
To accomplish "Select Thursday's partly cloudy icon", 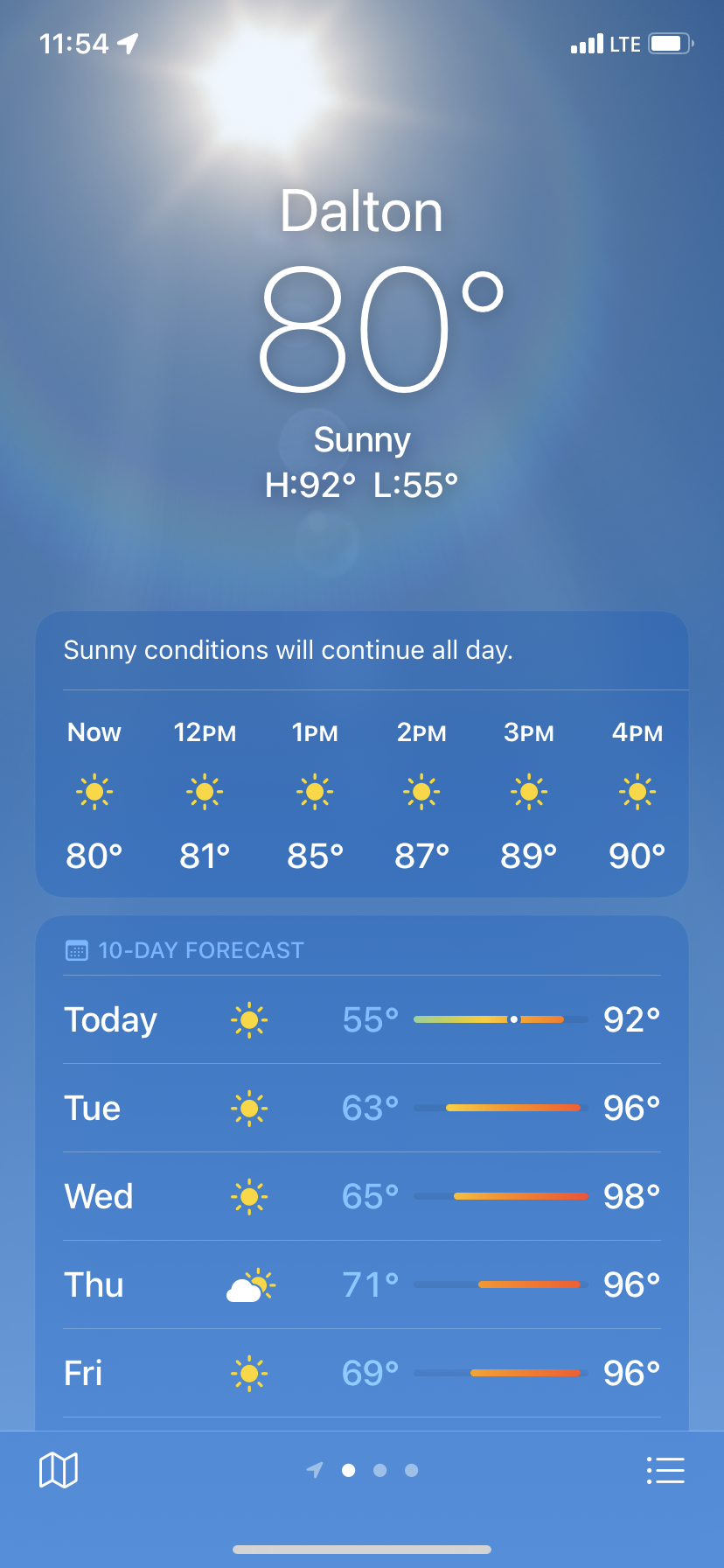I will coord(248,1283).
